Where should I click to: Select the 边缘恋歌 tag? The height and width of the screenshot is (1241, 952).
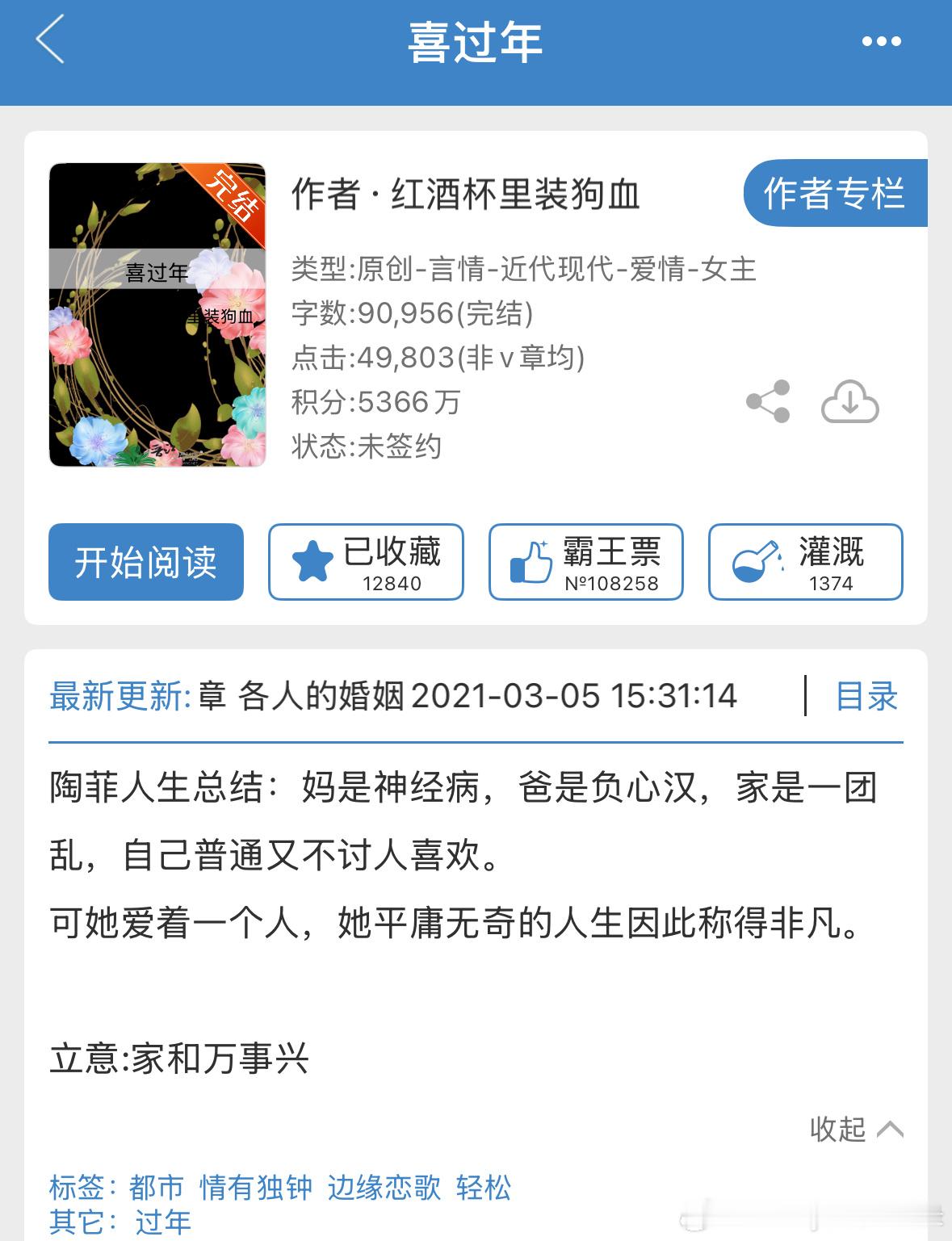pos(384,1188)
